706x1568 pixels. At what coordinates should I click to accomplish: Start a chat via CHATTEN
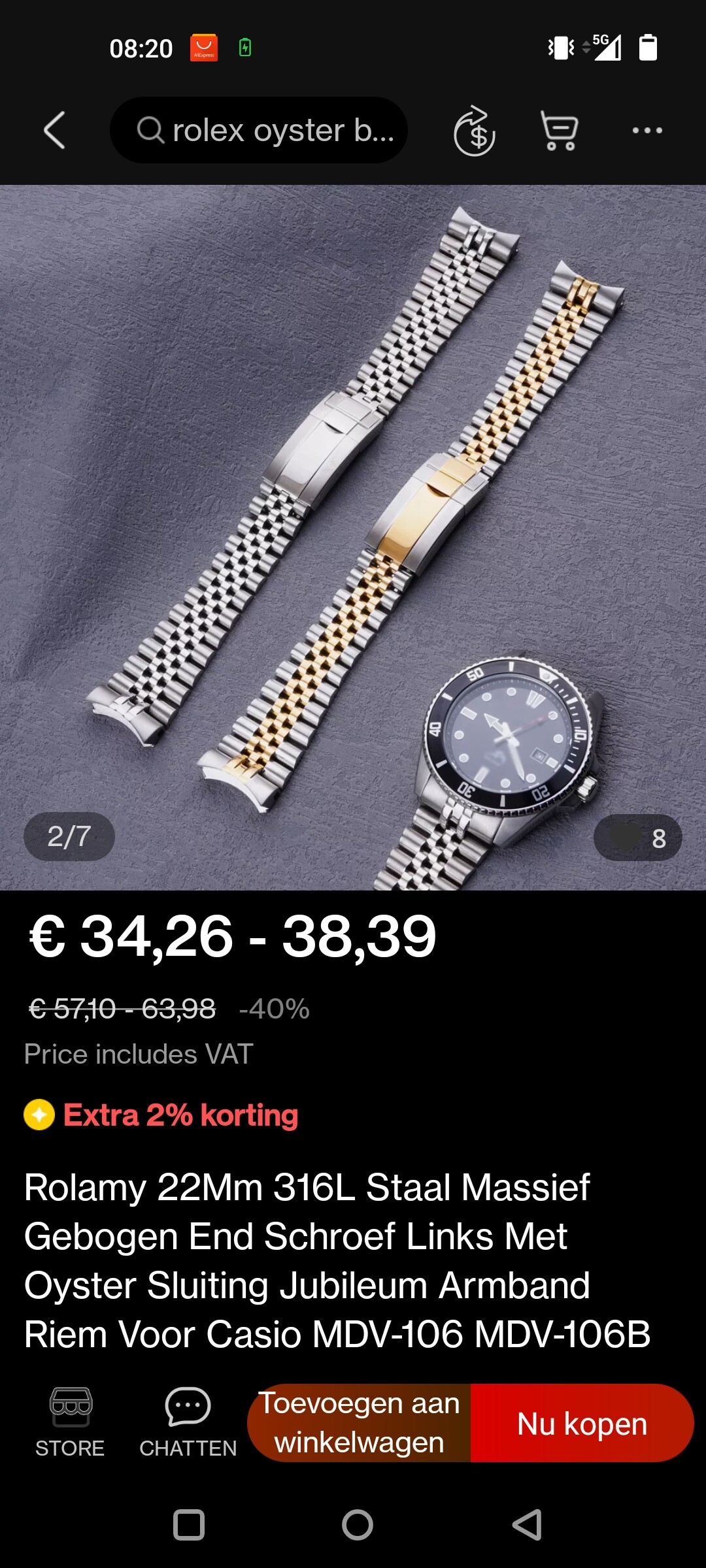[x=188, y=1422]
